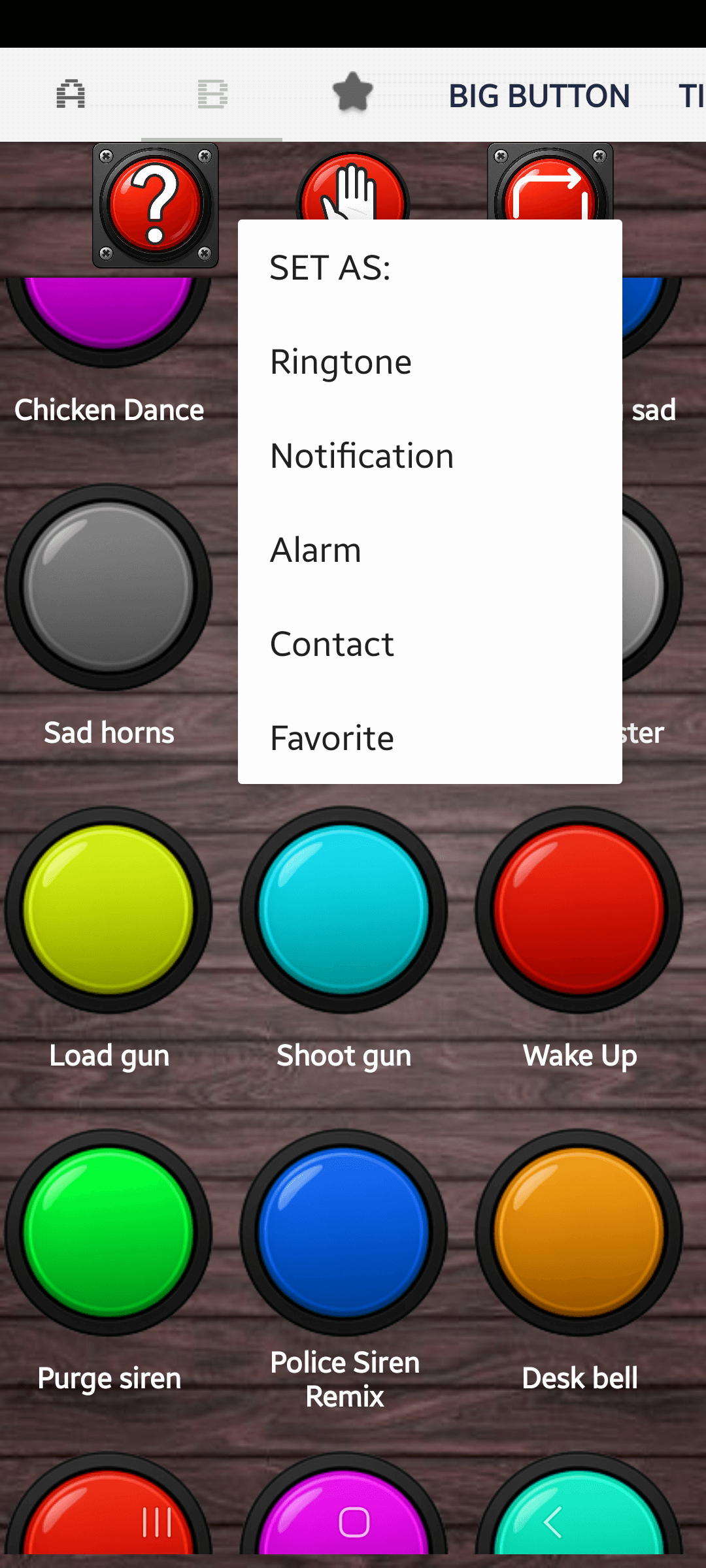Play the Chicken Dance sound
Image resolution: width=706 pixels, height=1568 pixels.
[109, 314]
